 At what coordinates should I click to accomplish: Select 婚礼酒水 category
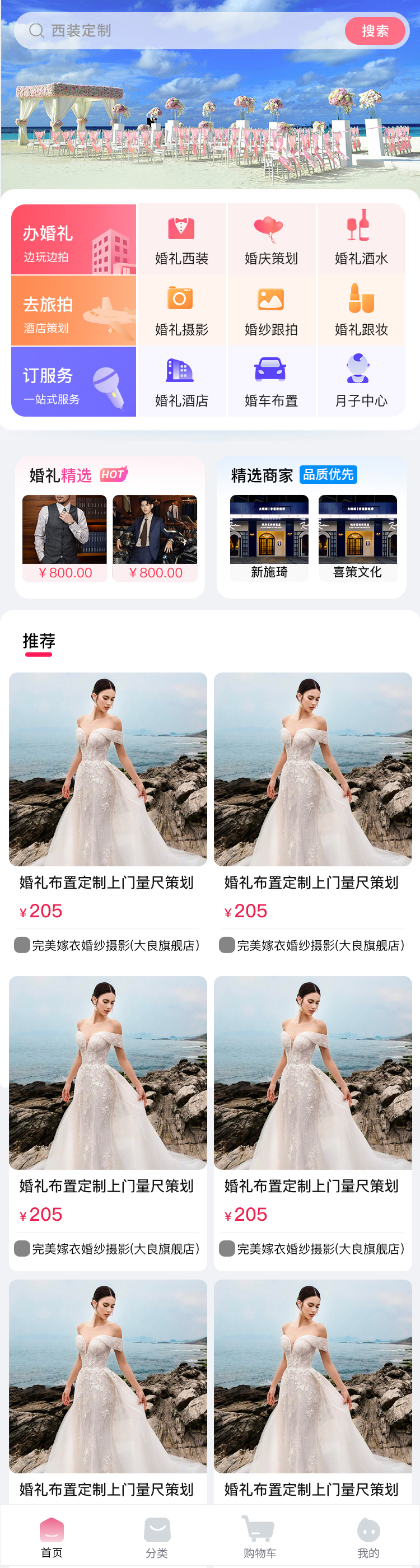361,240
